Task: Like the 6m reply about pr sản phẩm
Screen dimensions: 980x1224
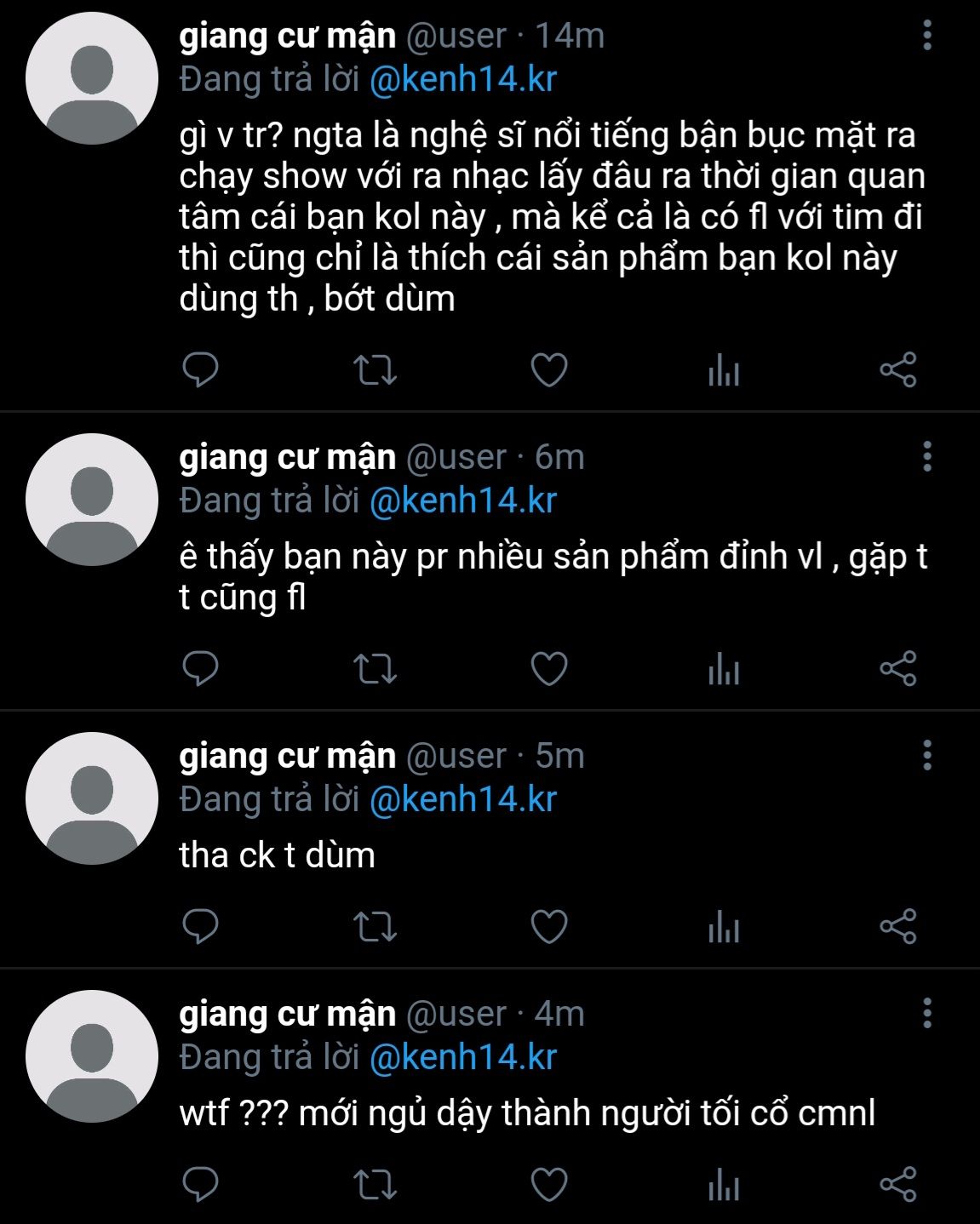Action: pyautogui.click(x=548, y=669)
